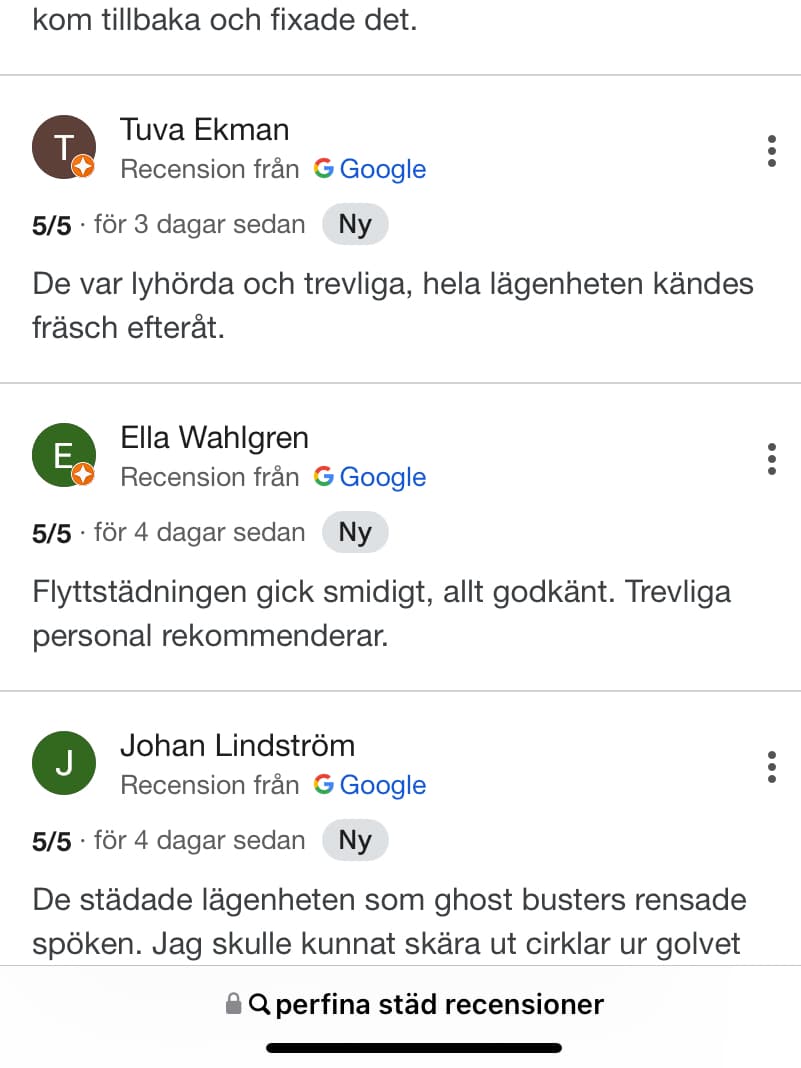Screen dimensions: 801x1068
Task: Tap the address bar showing perfina städ recensioner
Action: (x=415, y=1003)
